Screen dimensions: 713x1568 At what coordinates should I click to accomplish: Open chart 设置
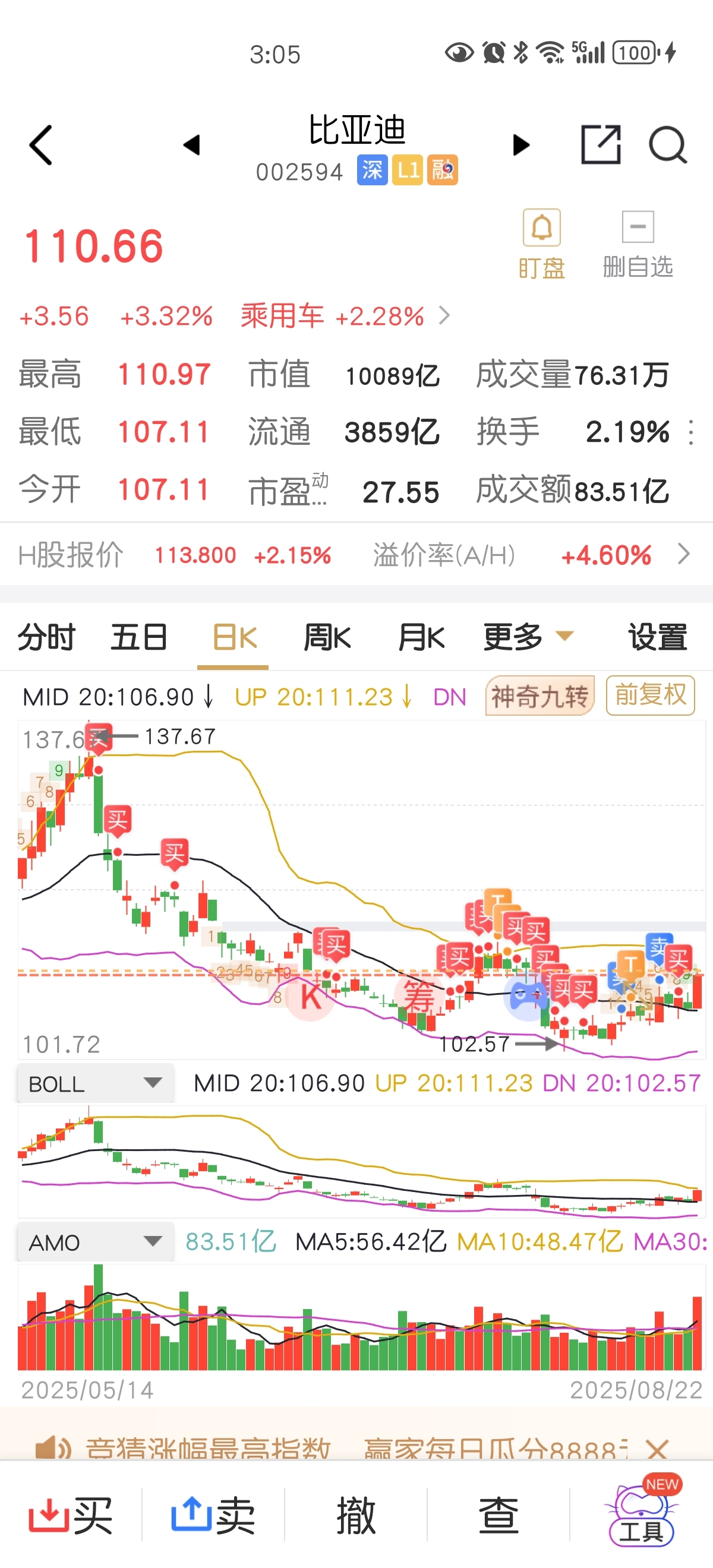[x=658, y=637]
